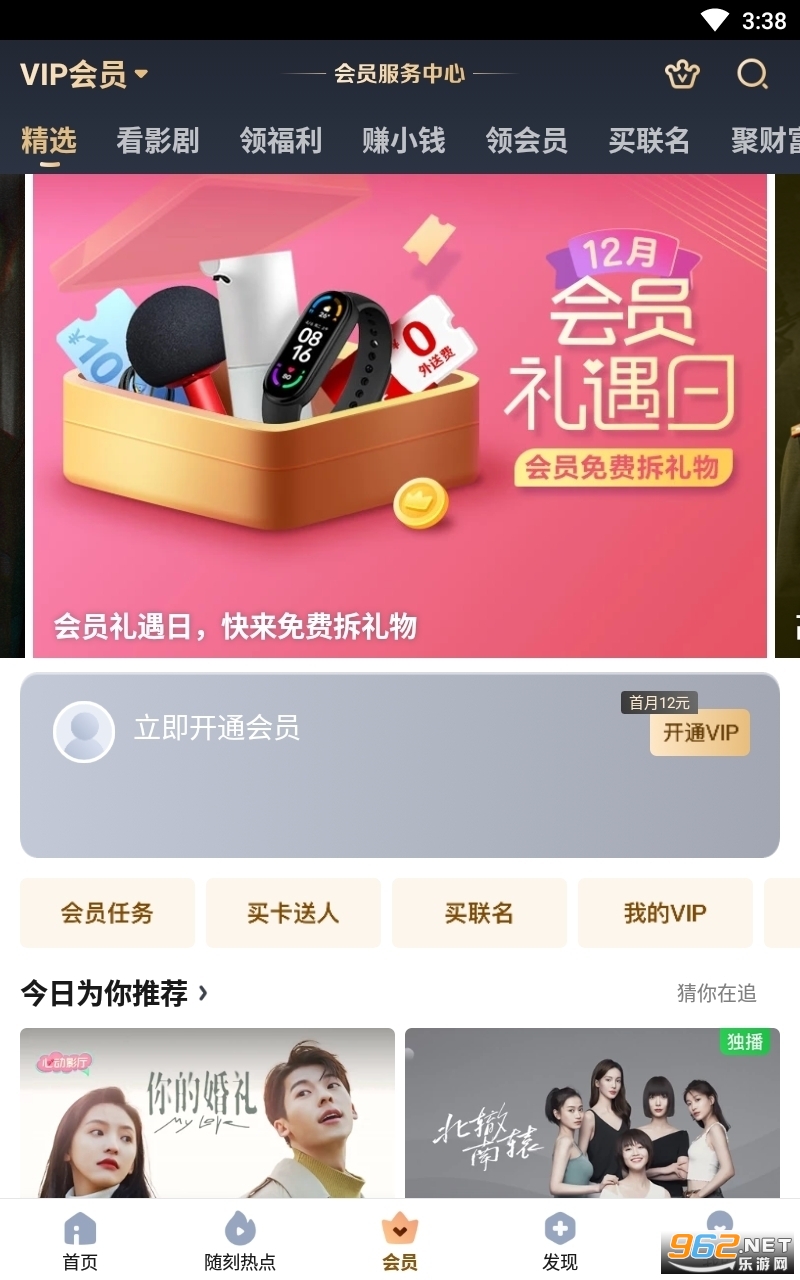Select the 赚小钱 tab
The image size is (800, 1280).
coord(404,141)
